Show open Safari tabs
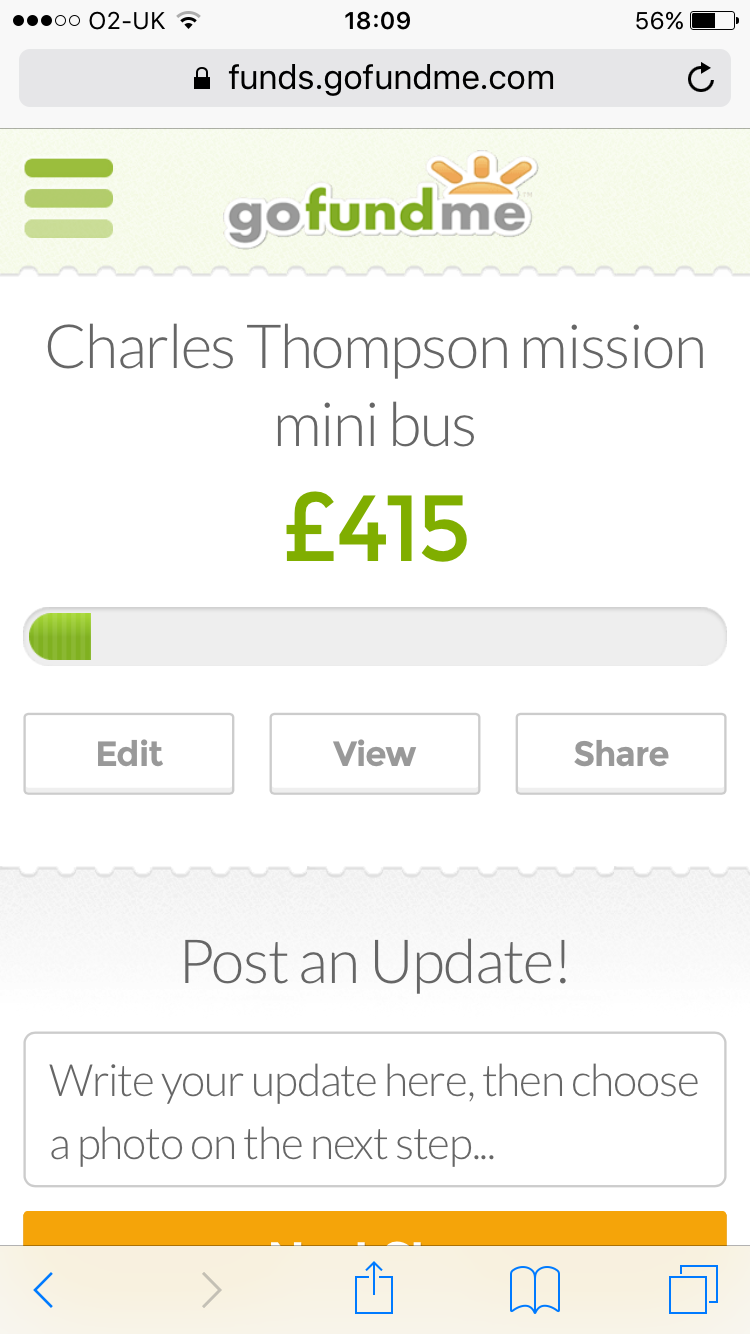The height and width of the screenshot is (1334, 750). 694,1290
